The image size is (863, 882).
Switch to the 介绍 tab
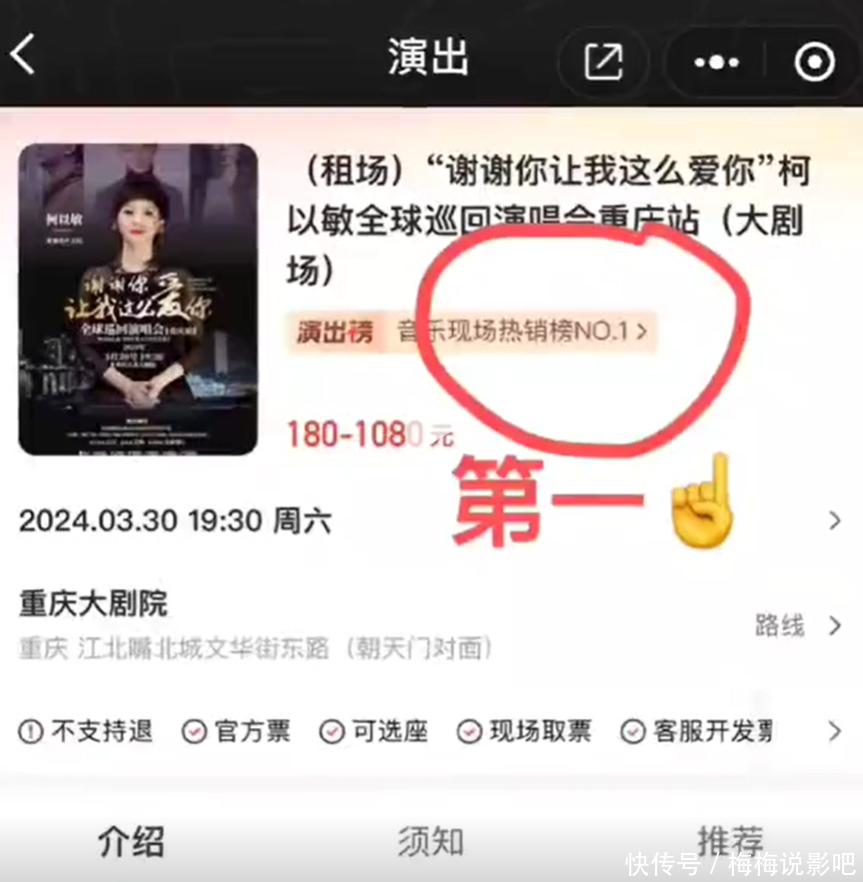[x=131, y=841]
